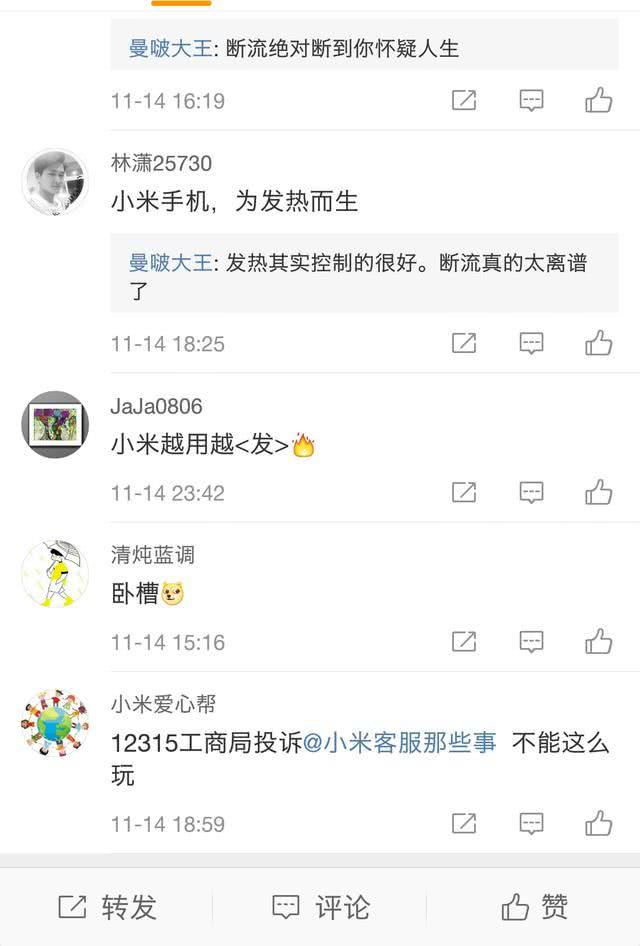Repost 小米爱心帮's comment
The height and width of the screenshot is (946, 640).
[464, 823]
